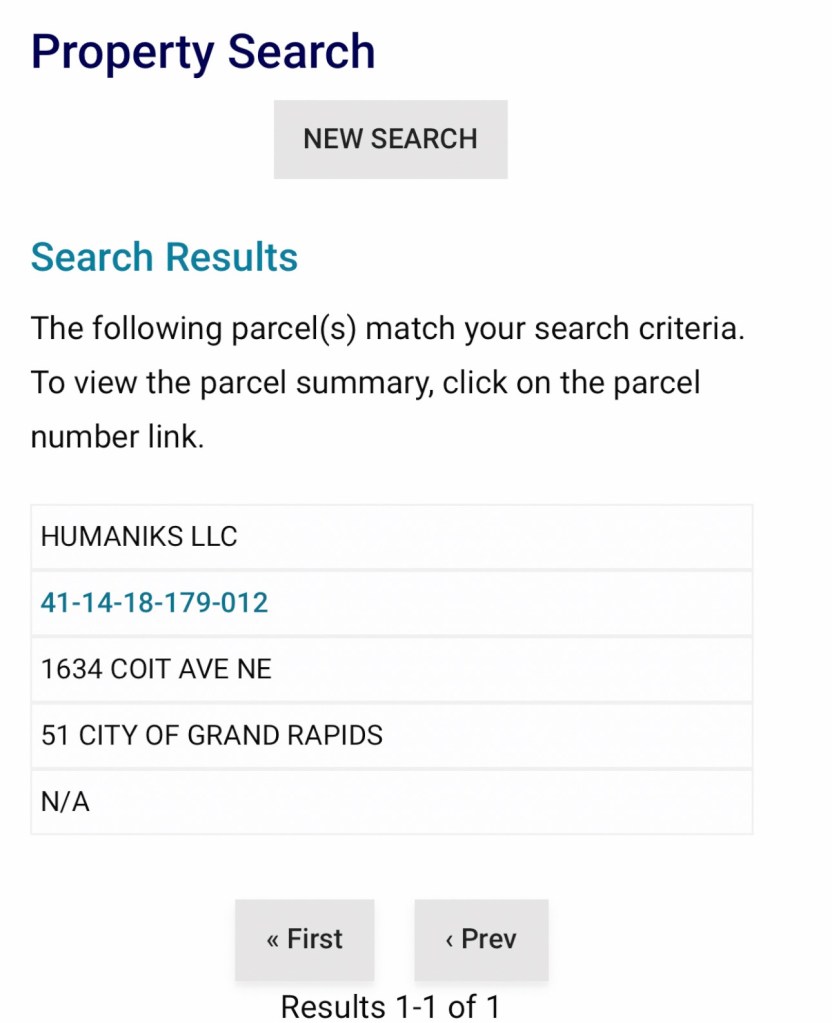Open parcel number 41-14-18-179-012
Viewport: 832px width, 1023px height.
point(154,603)
